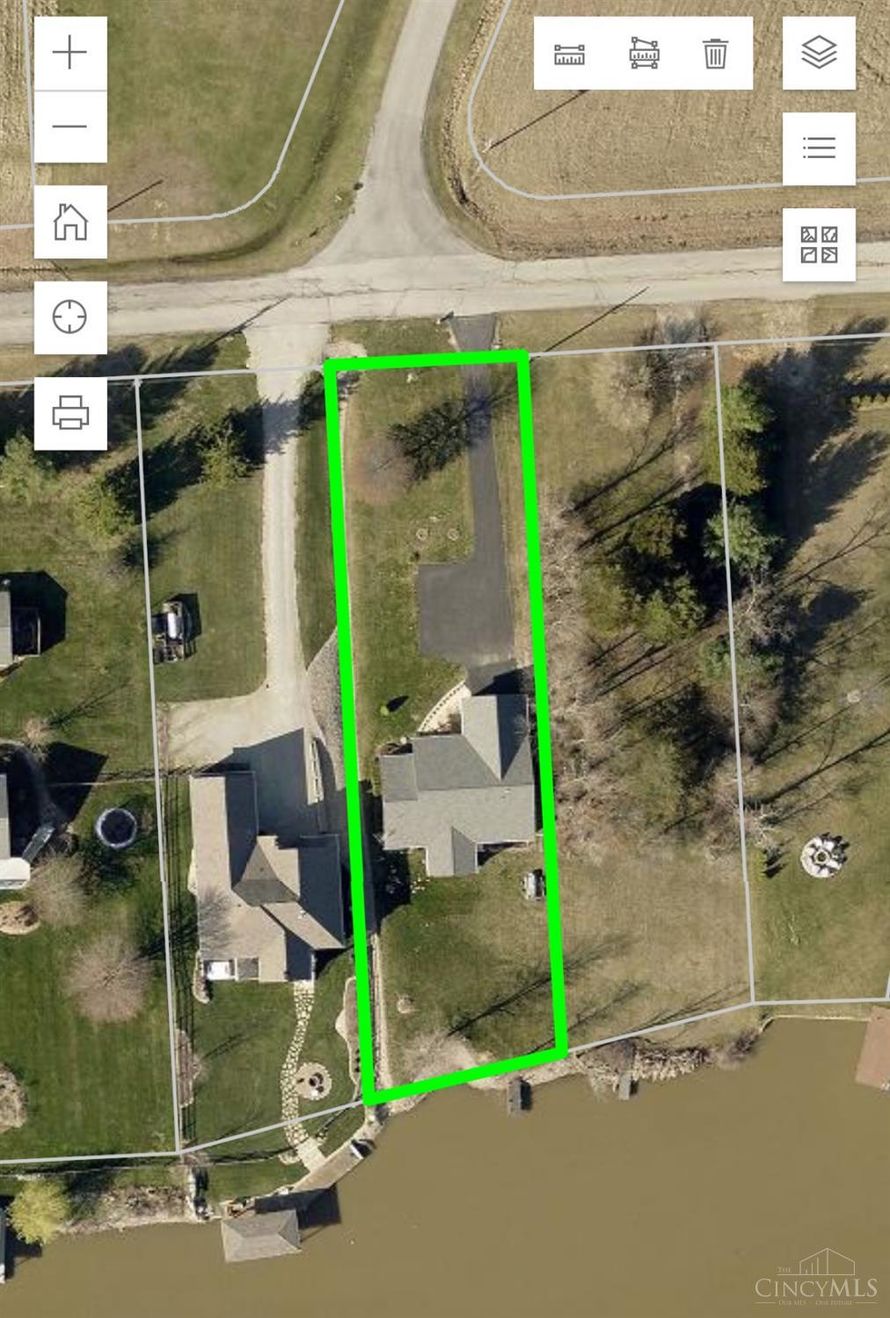Open the legend list button

point(819,149)
